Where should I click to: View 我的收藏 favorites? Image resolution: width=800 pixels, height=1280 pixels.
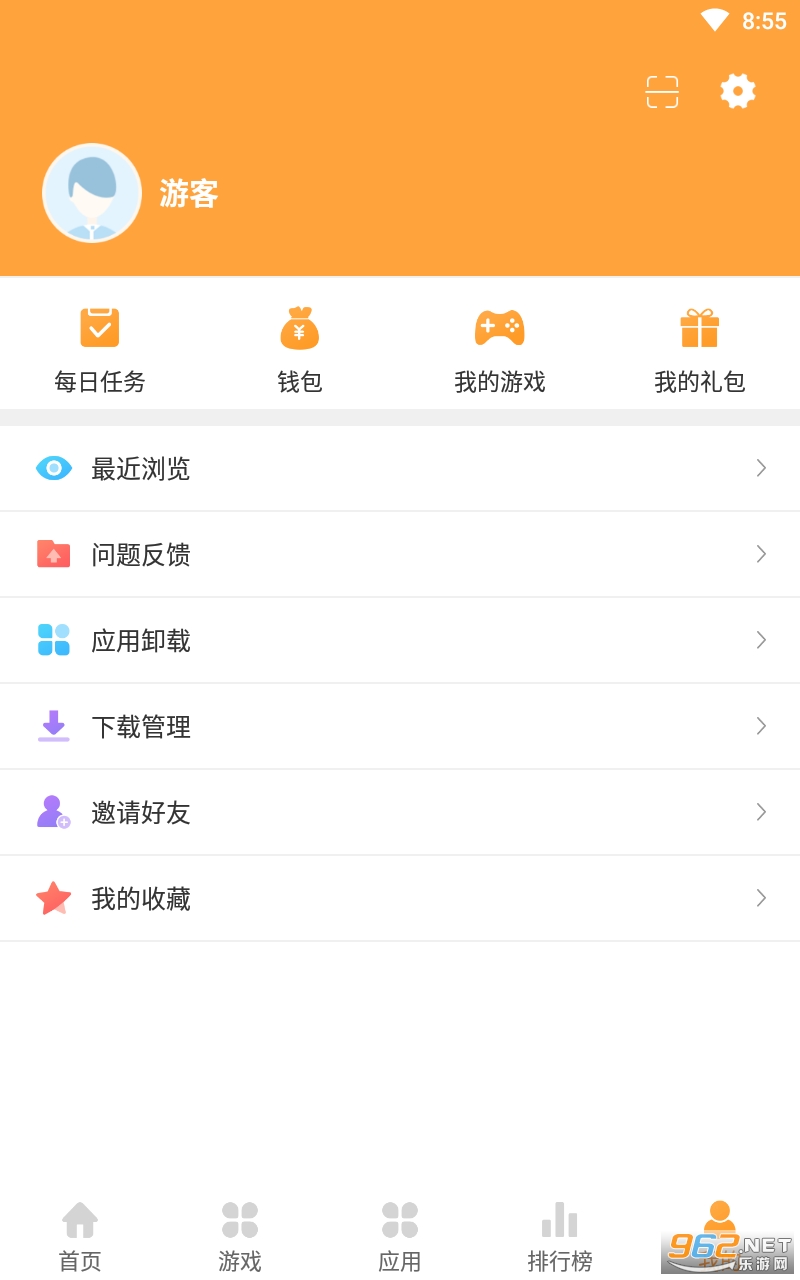pyautogui.click(x=400, y=898)
